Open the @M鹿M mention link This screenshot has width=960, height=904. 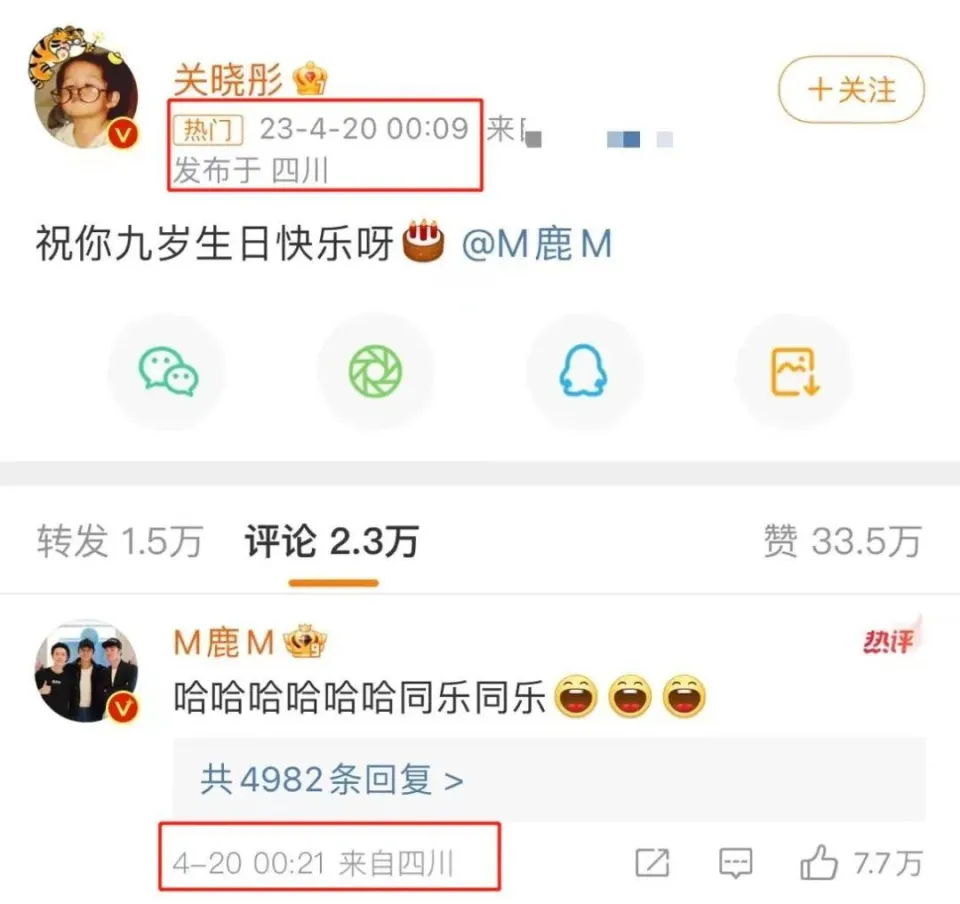click(x=536, y=244)
